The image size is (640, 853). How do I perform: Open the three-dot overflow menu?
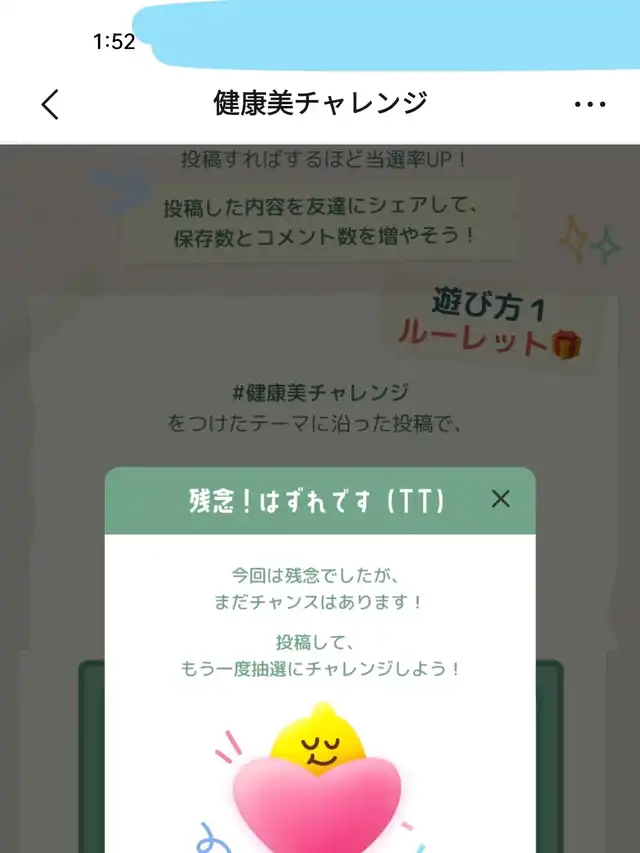(590, 104)
